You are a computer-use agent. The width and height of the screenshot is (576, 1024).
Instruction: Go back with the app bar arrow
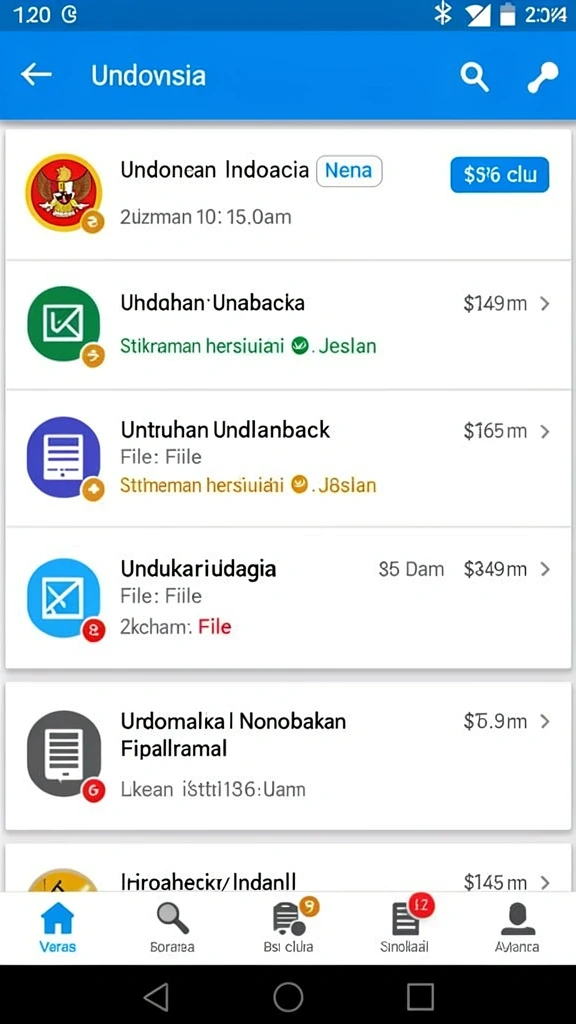[36, 75]
